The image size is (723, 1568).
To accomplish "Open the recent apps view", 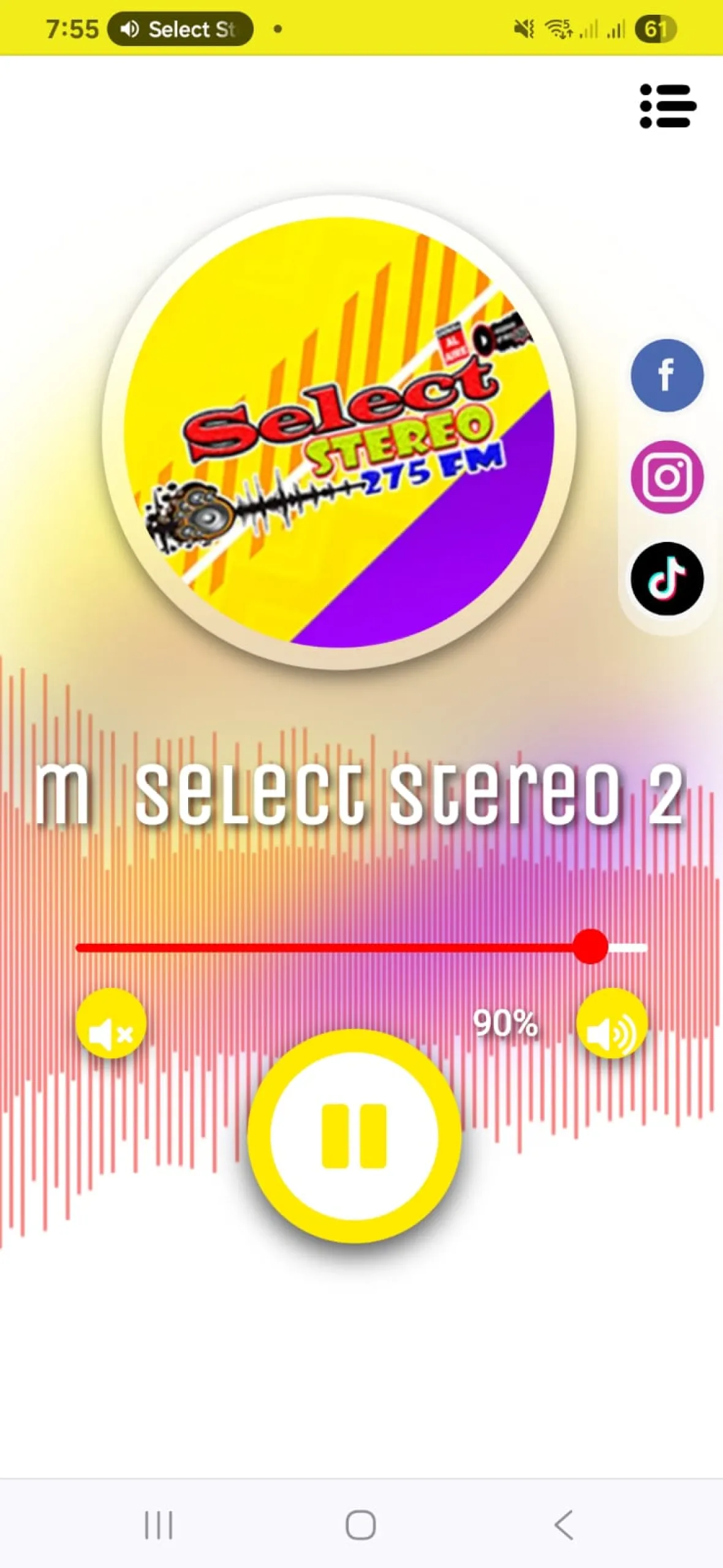I will [159, 1525].
